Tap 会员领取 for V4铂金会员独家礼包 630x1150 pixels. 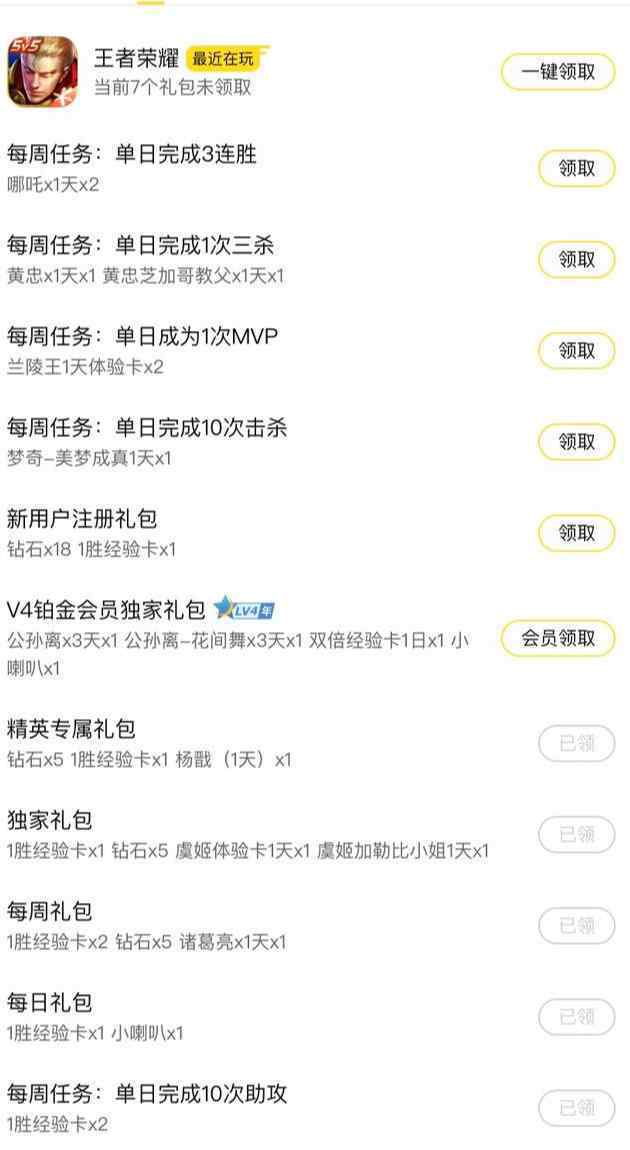(557, 638)
